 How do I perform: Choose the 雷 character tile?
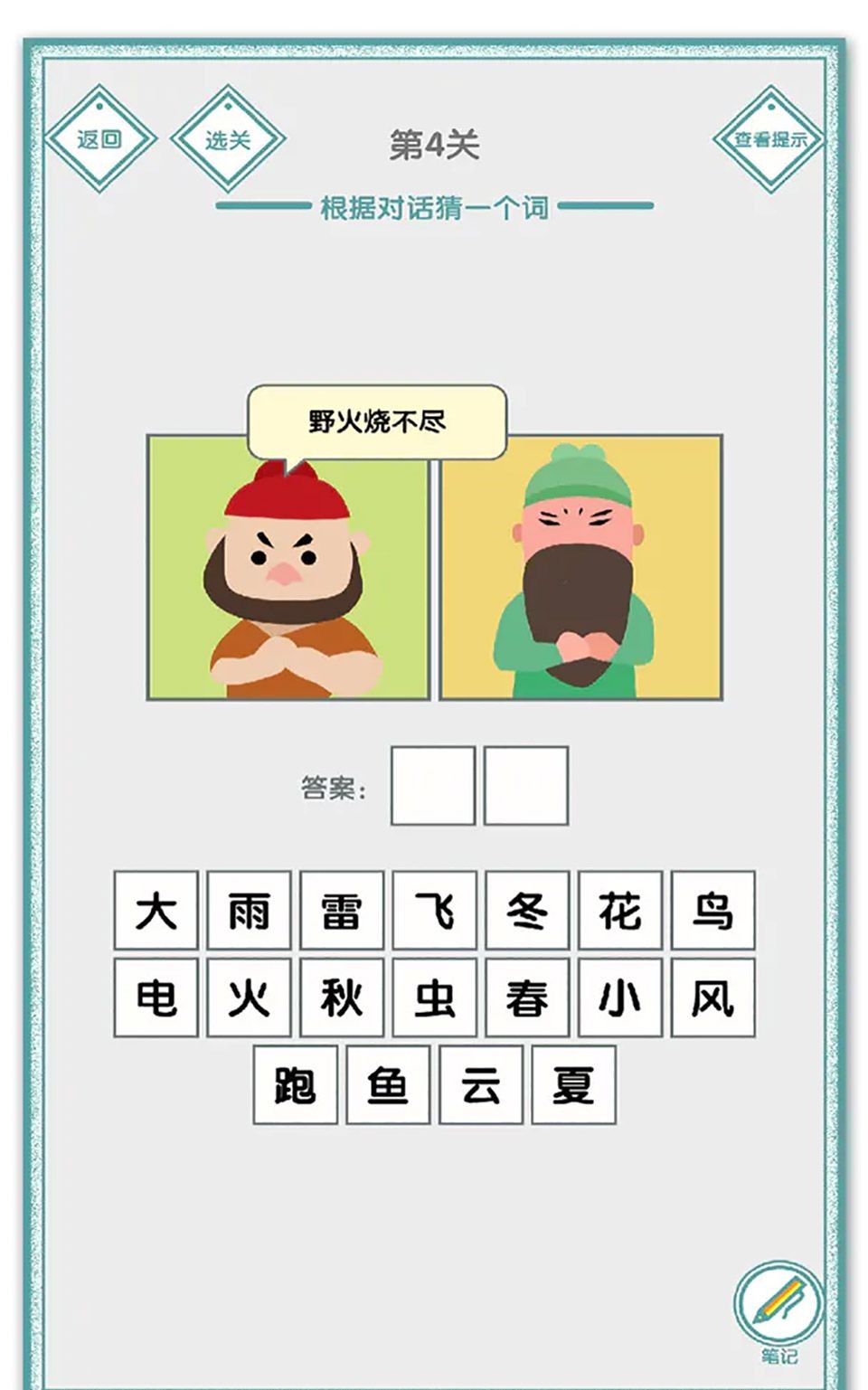pyautogui.click(x=342, y=910)
